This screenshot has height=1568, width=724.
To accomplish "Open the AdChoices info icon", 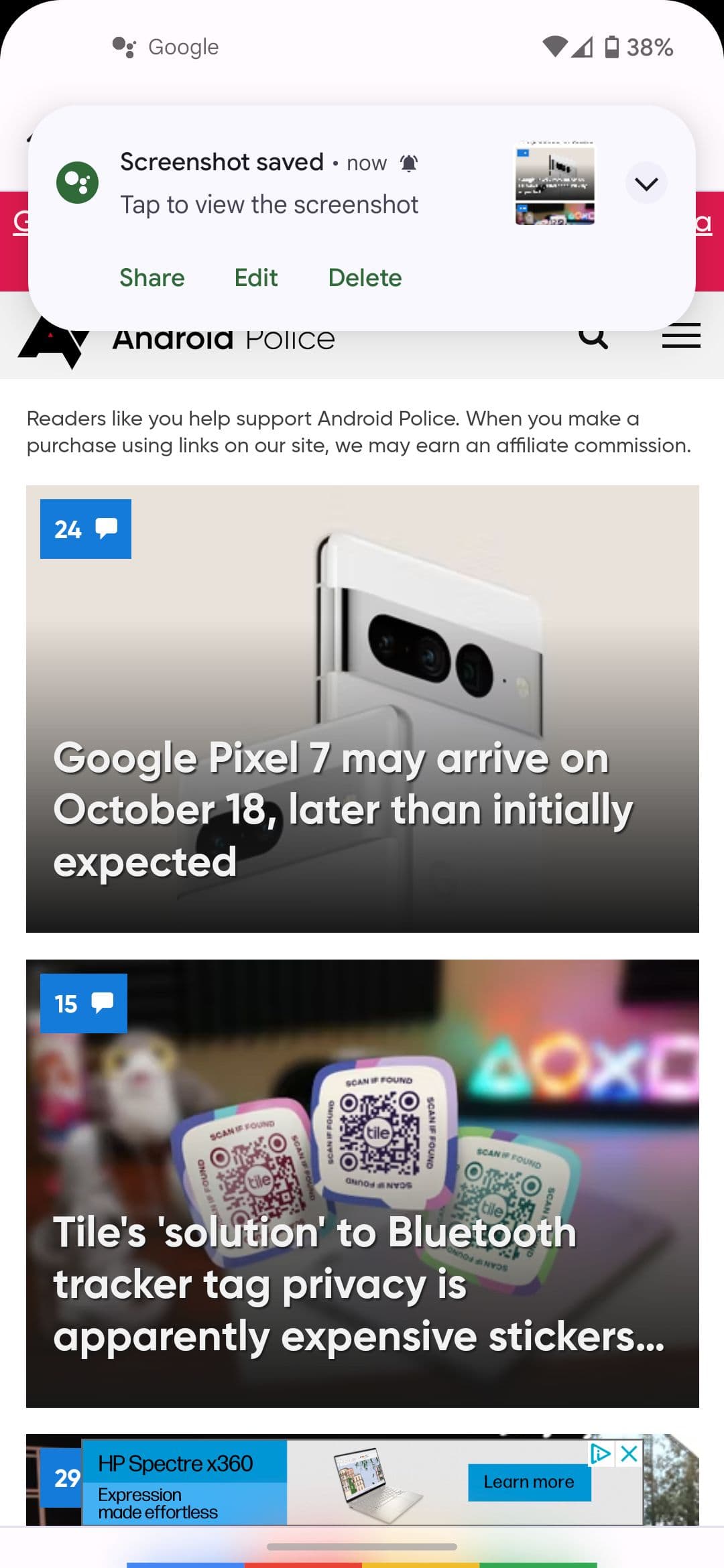I will tap(601, 1453).
